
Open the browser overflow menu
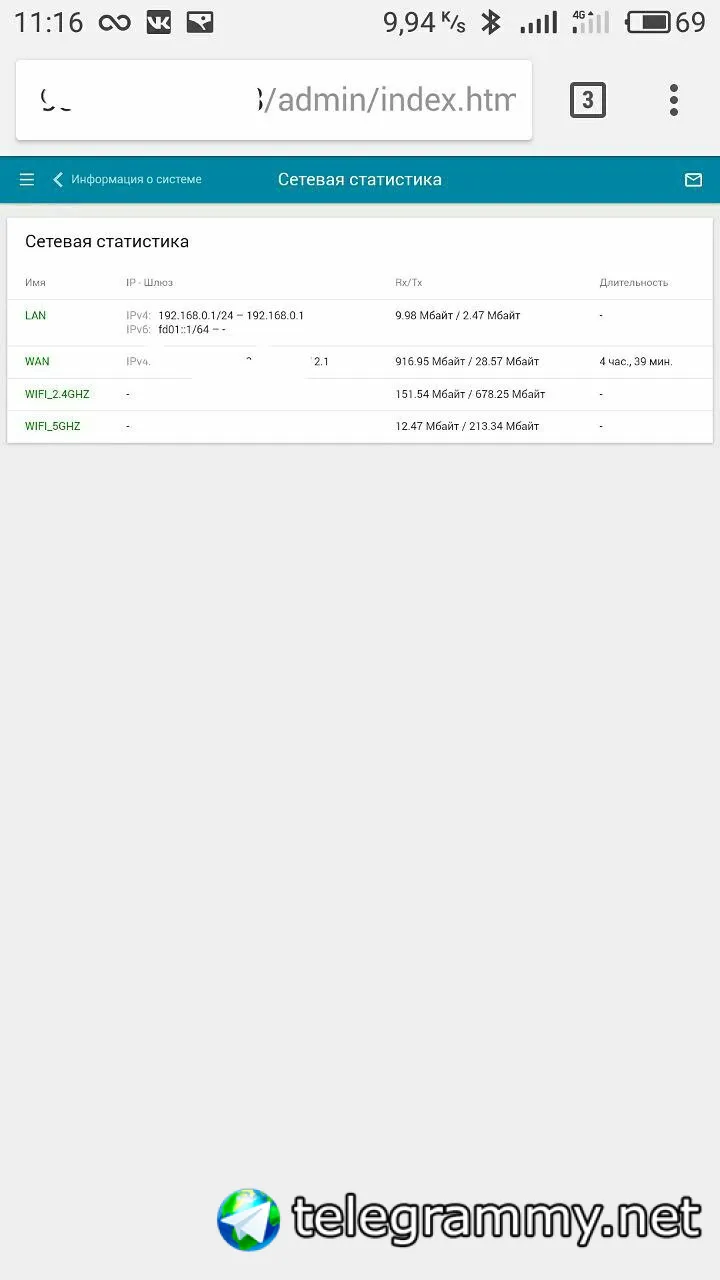tap(674, 100)
